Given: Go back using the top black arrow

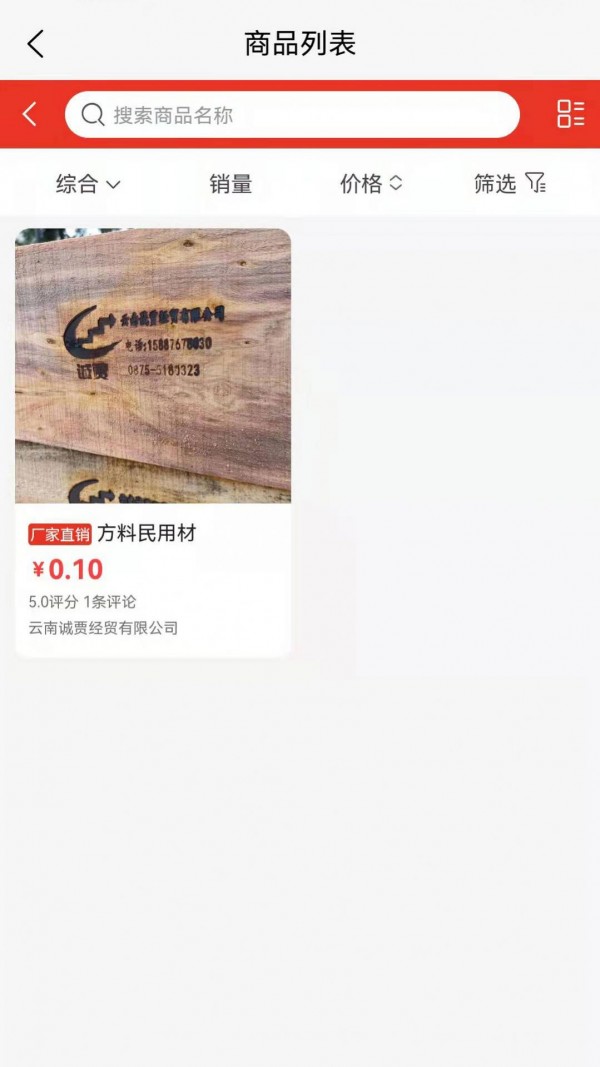Looking at the screenshot, I should coord(36,44).
